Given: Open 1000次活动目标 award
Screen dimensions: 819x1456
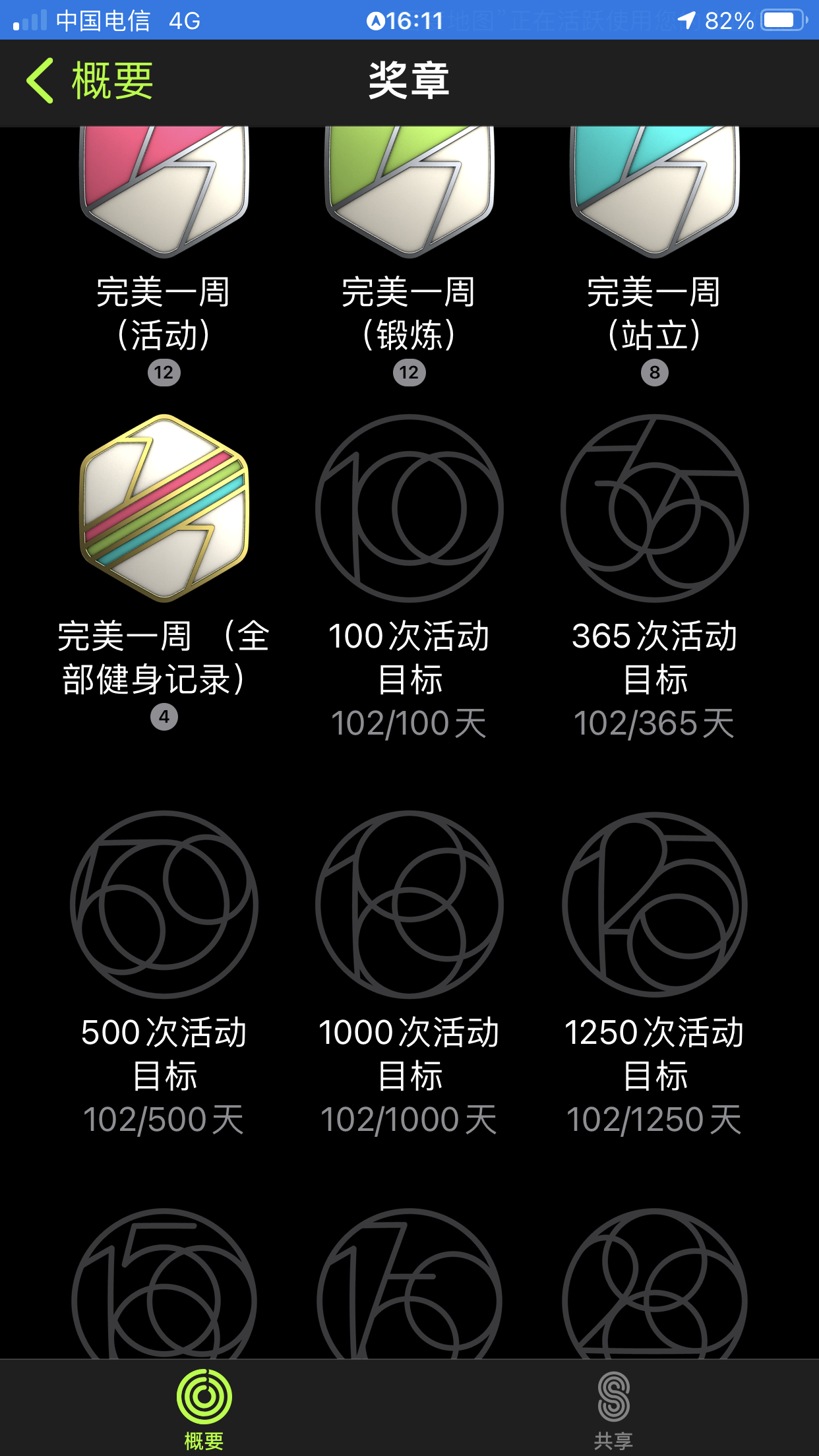Looking at the screenshot, I should [x=409, y=904].
